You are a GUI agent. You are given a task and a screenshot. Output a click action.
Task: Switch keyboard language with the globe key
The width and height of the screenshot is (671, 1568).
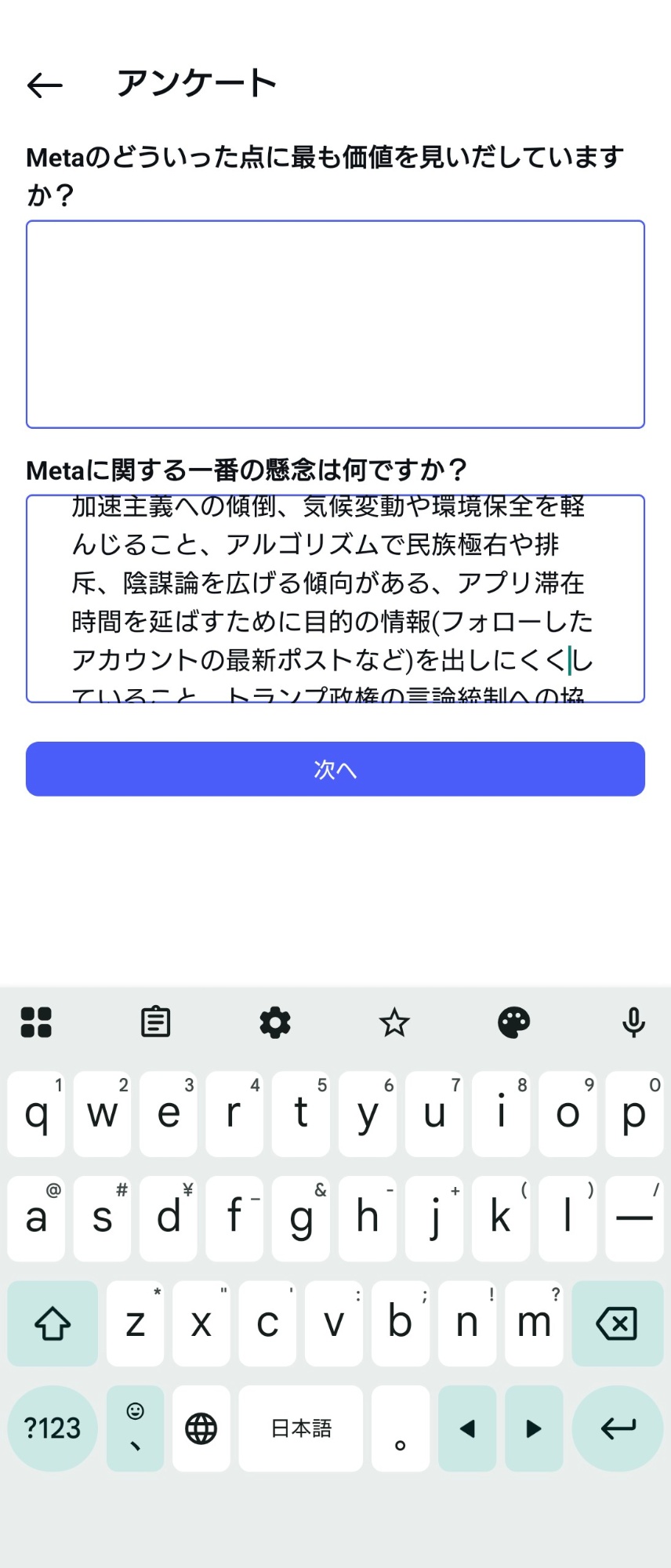[x=201, y=1428]
